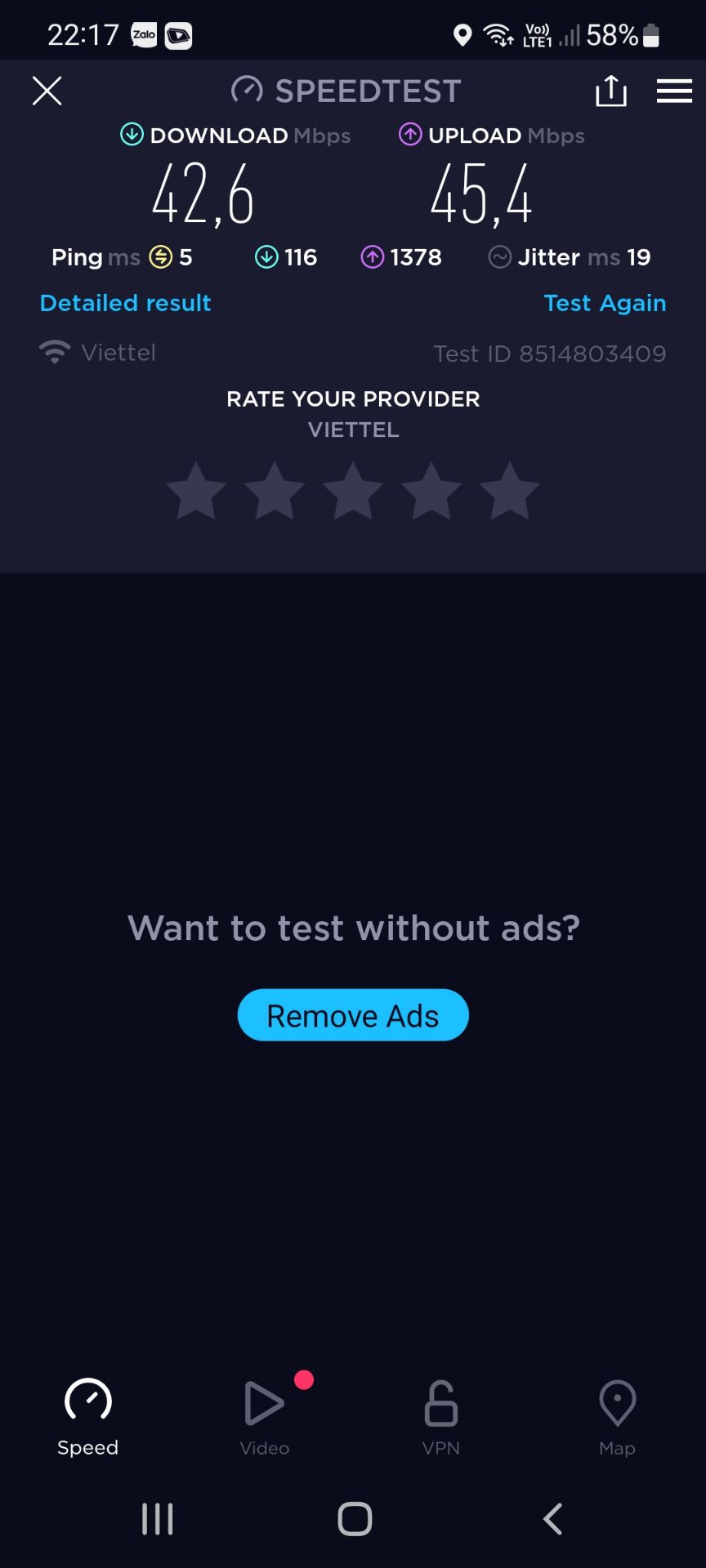The width and height of the screenshot is (706, 1568).
Task: Close the speed test result
Action: point(47,91)
